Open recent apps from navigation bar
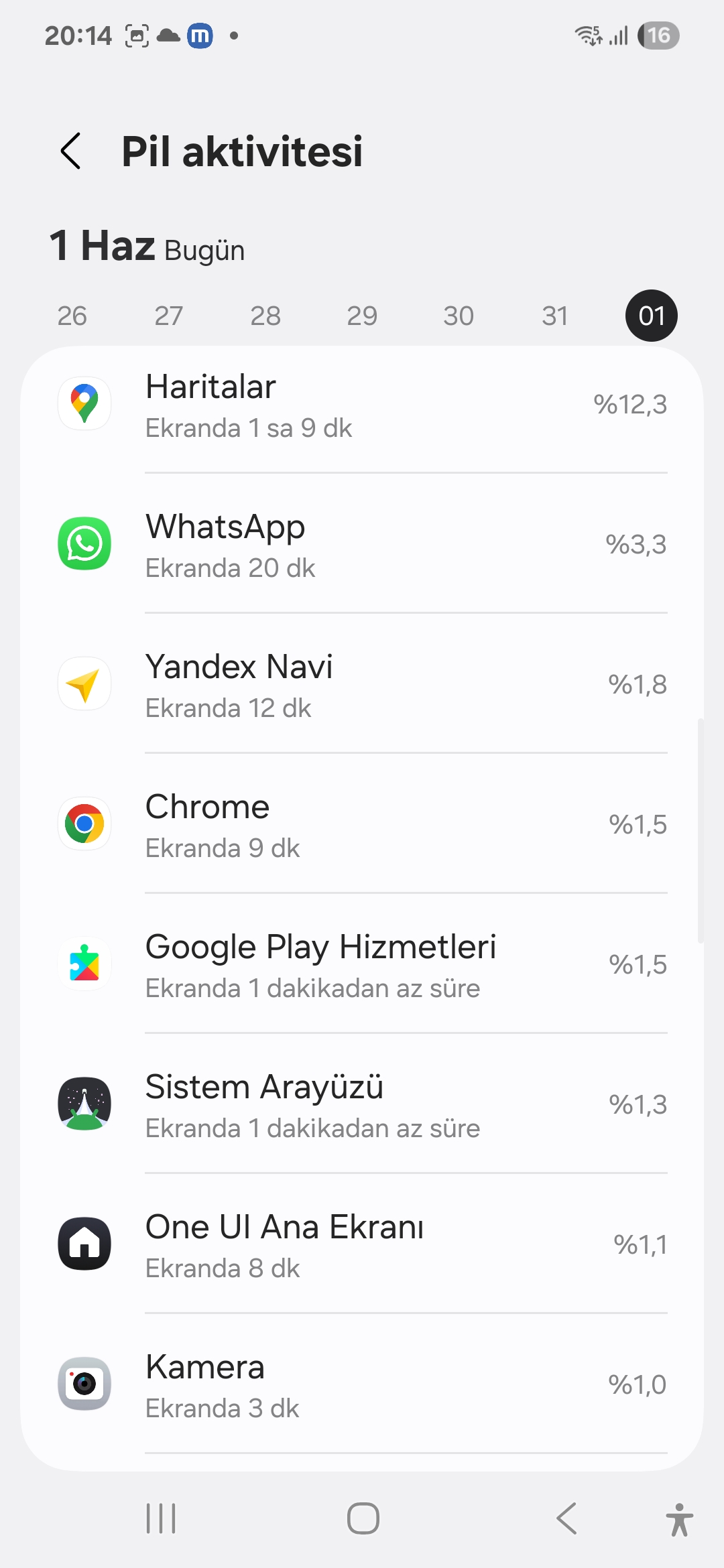 (x=161, y=1518)
